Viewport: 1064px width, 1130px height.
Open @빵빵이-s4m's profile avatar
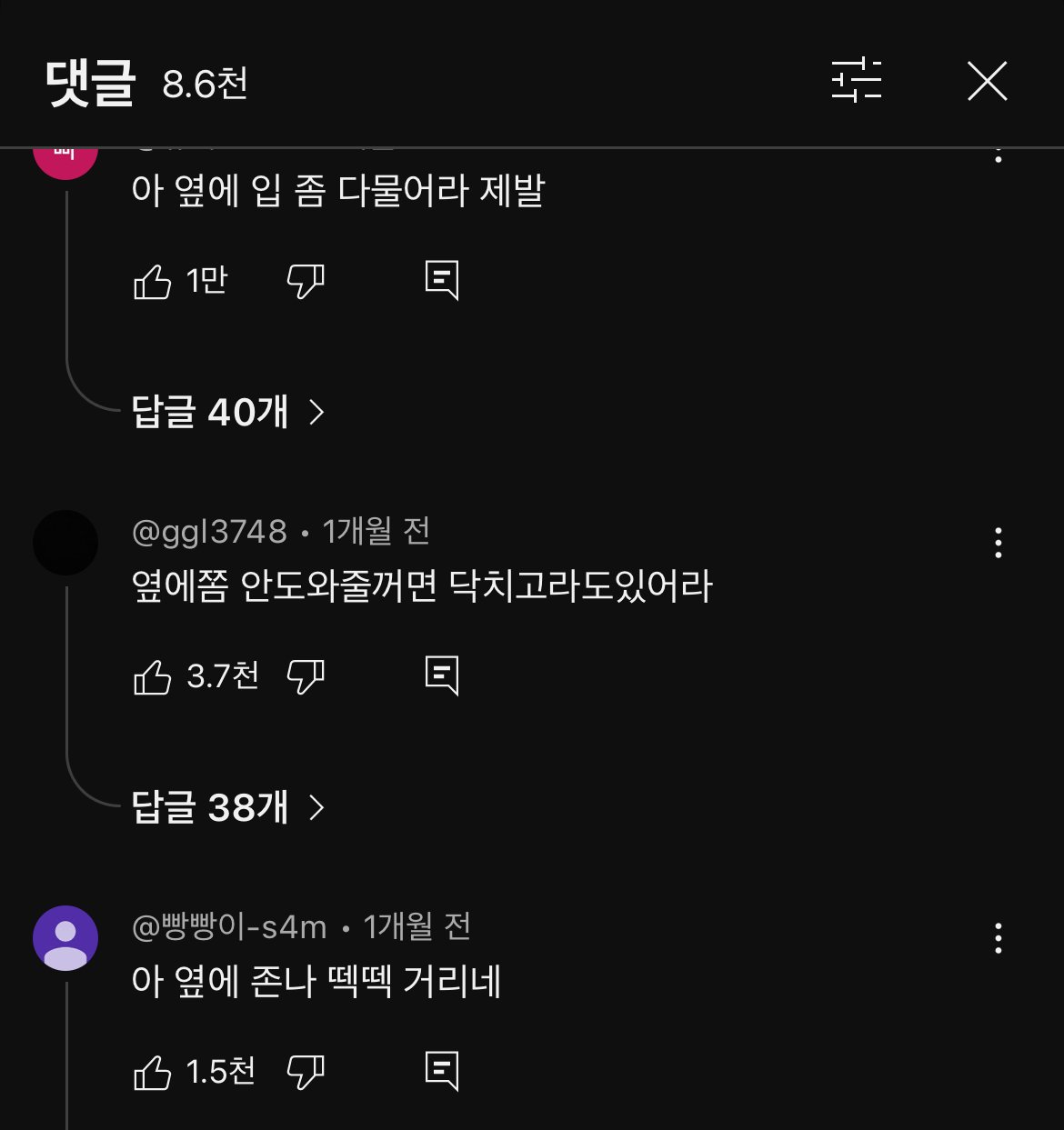[x=65, y=937]
